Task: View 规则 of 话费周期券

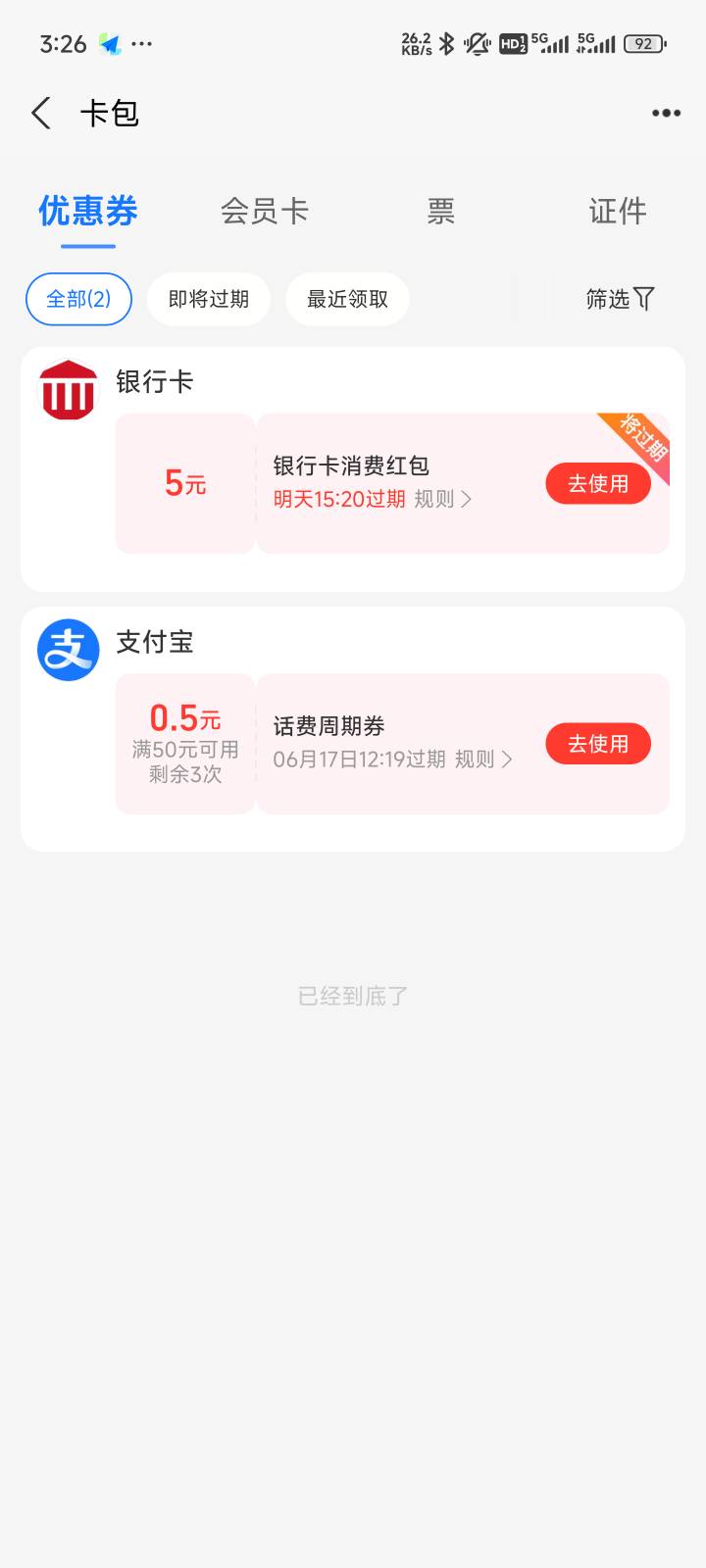Action: click(484, 759)
